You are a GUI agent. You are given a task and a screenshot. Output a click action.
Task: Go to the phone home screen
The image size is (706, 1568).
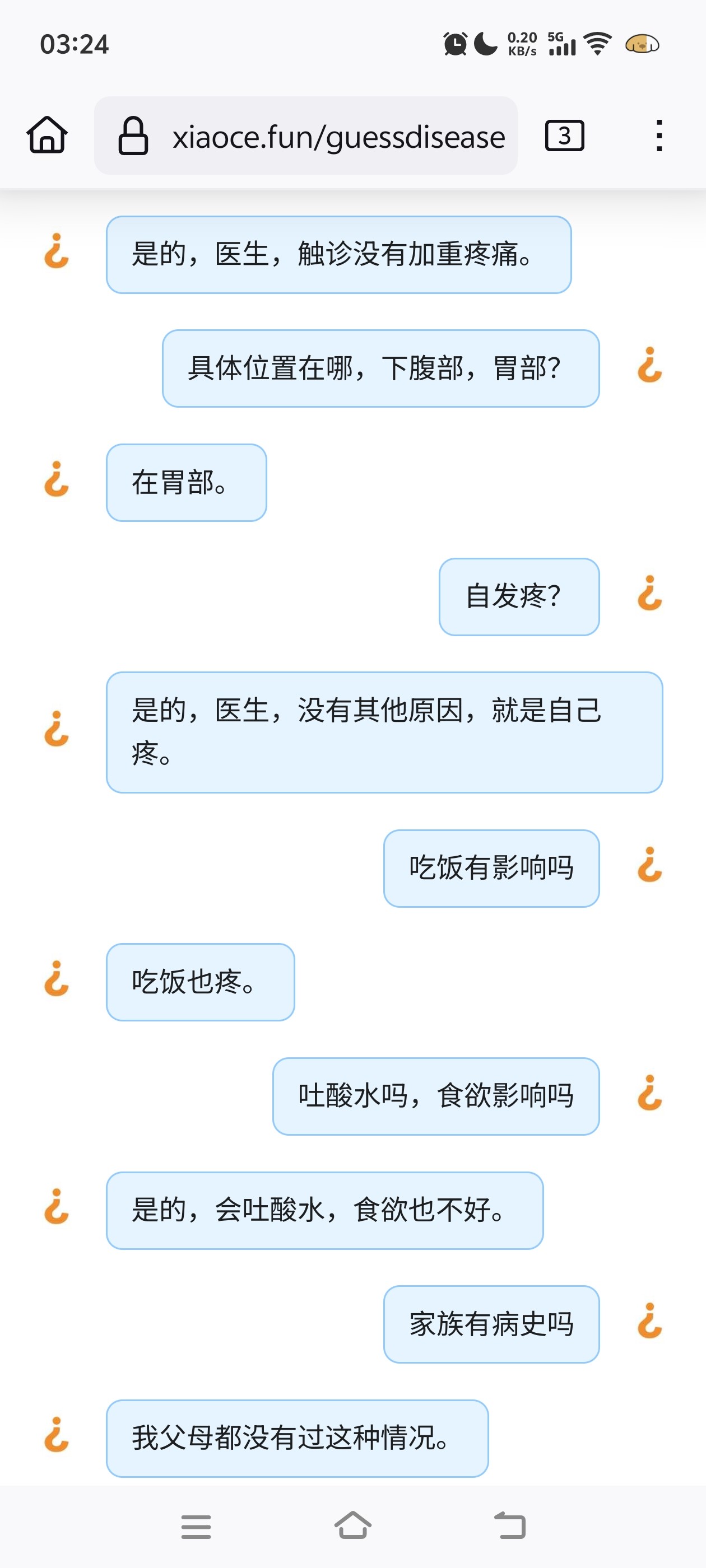352,1525
